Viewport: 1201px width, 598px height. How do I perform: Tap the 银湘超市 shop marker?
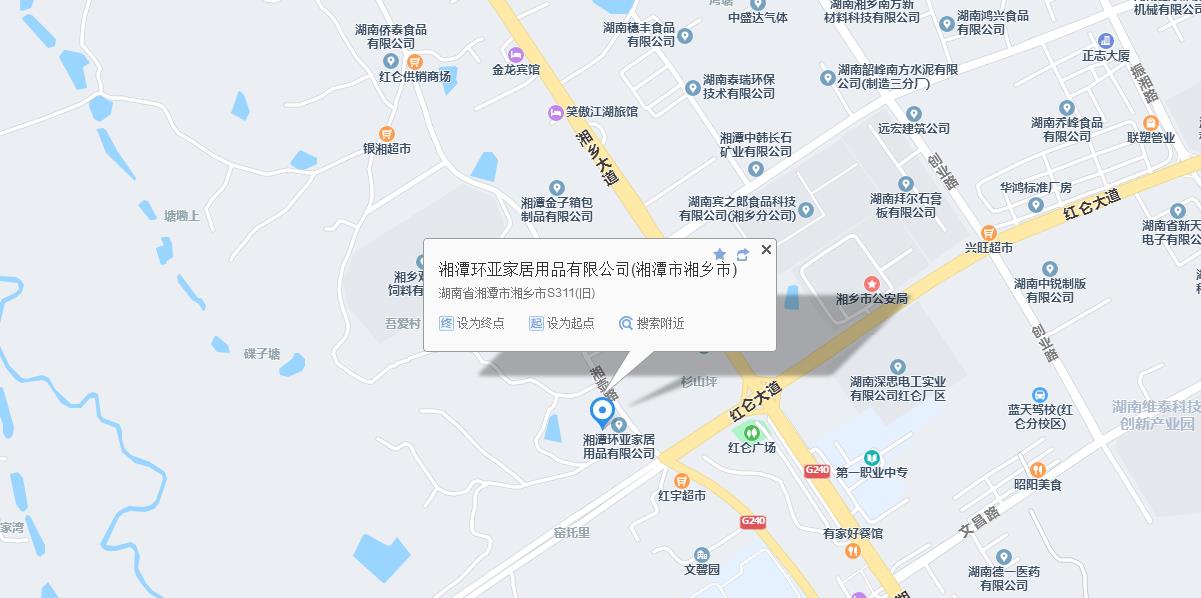(x=387, y=134)
